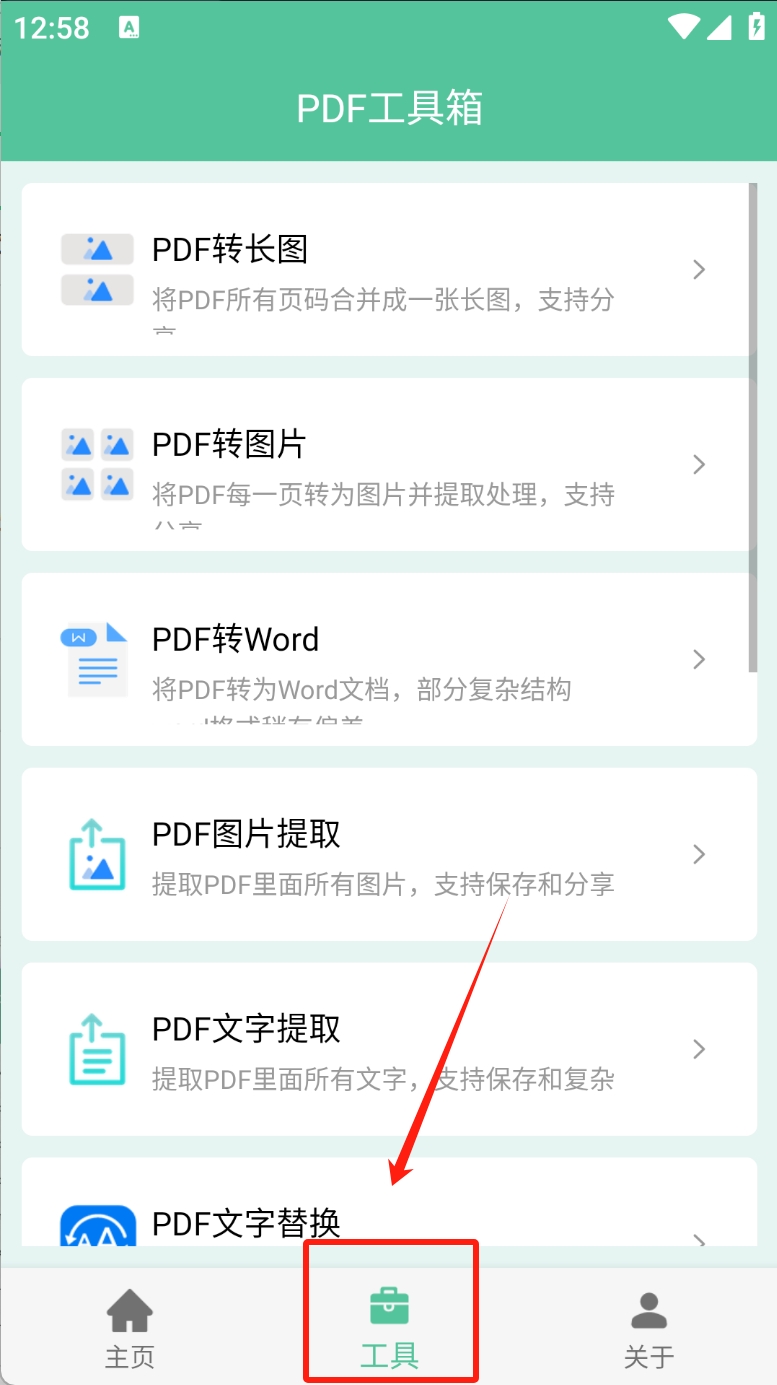The image size is (777, 1385).
Task: Switch to the 关于 tab
Action: pos(648,1328)
